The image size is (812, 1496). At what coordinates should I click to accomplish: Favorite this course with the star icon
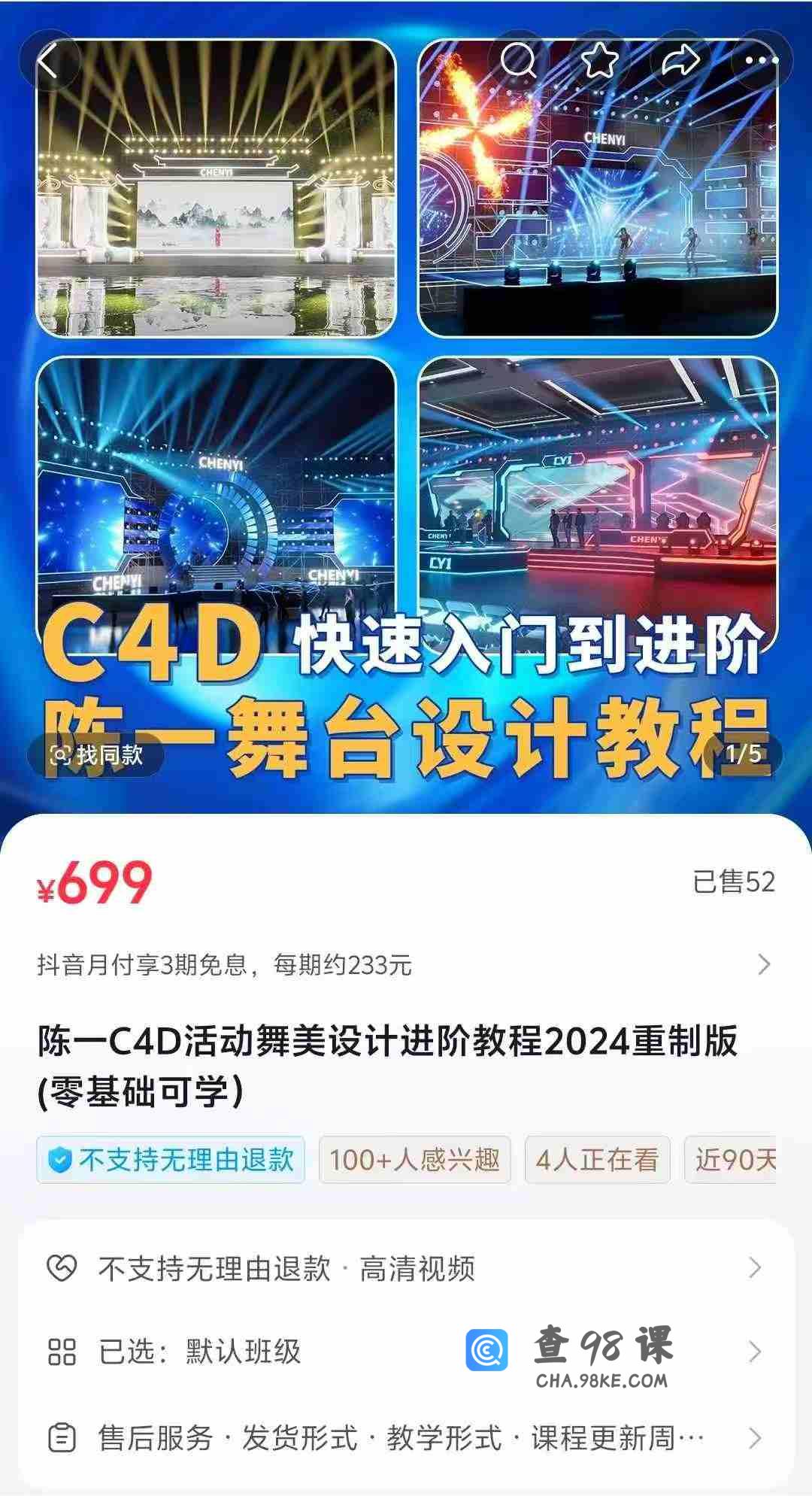tap(600, 60)
